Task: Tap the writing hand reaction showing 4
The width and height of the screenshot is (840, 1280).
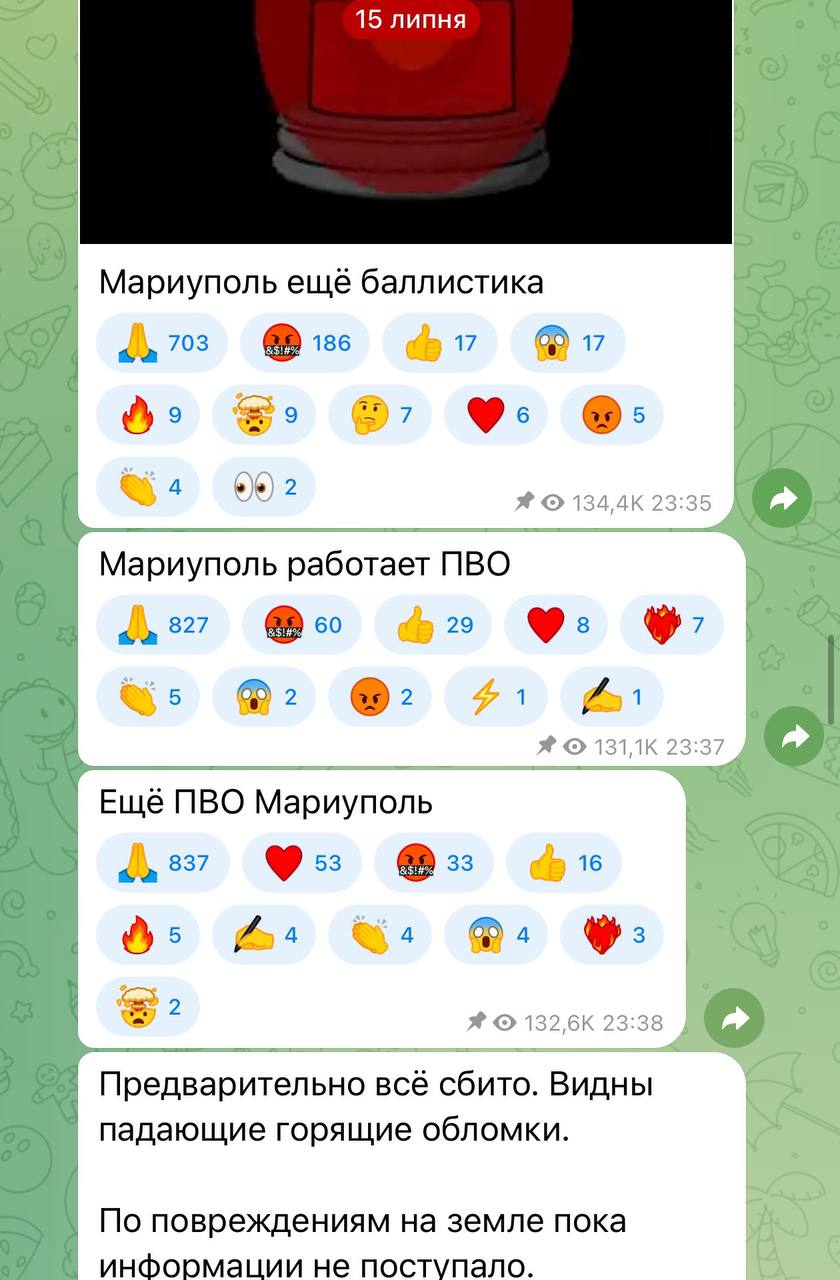Action: click(x=264, y=935)
